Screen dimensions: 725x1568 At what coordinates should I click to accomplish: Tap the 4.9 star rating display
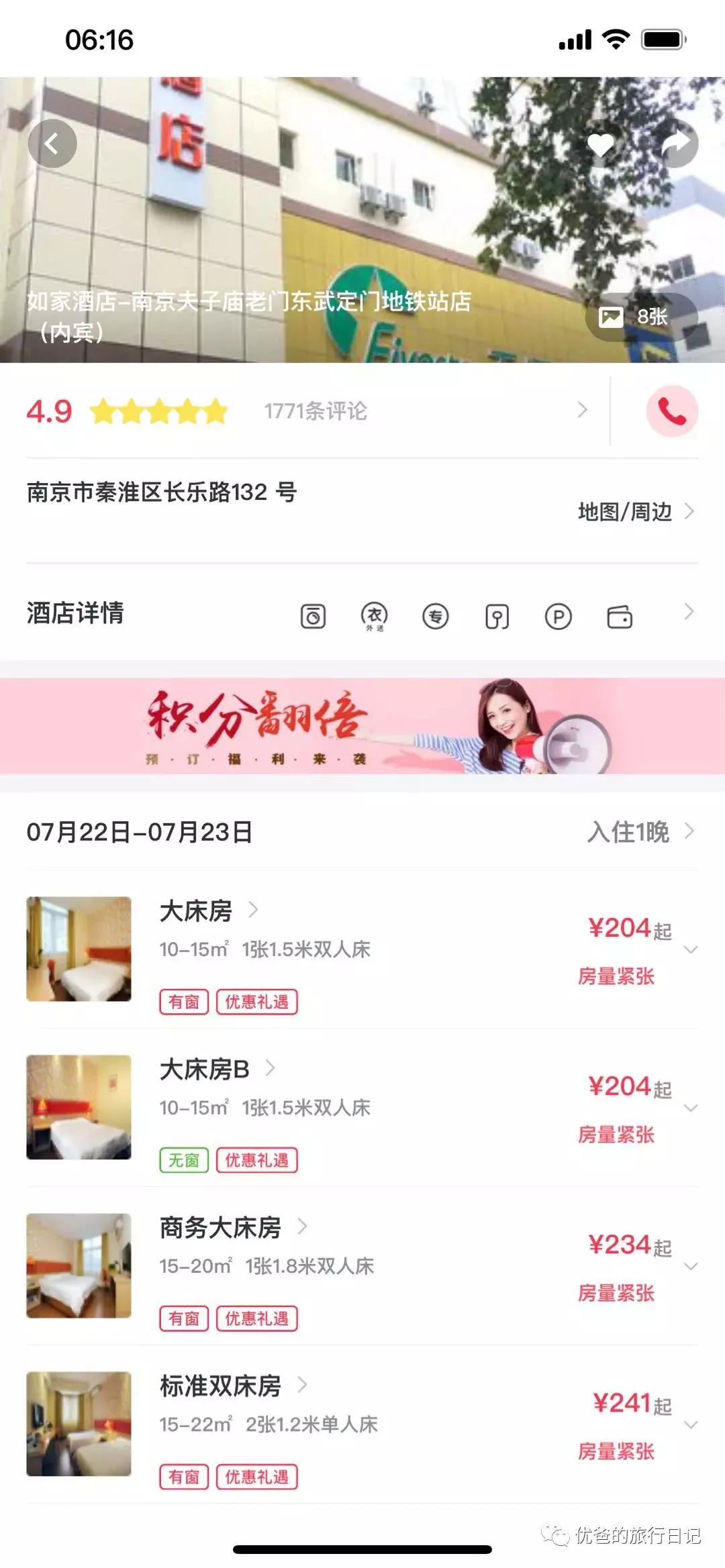coord(47,412)
